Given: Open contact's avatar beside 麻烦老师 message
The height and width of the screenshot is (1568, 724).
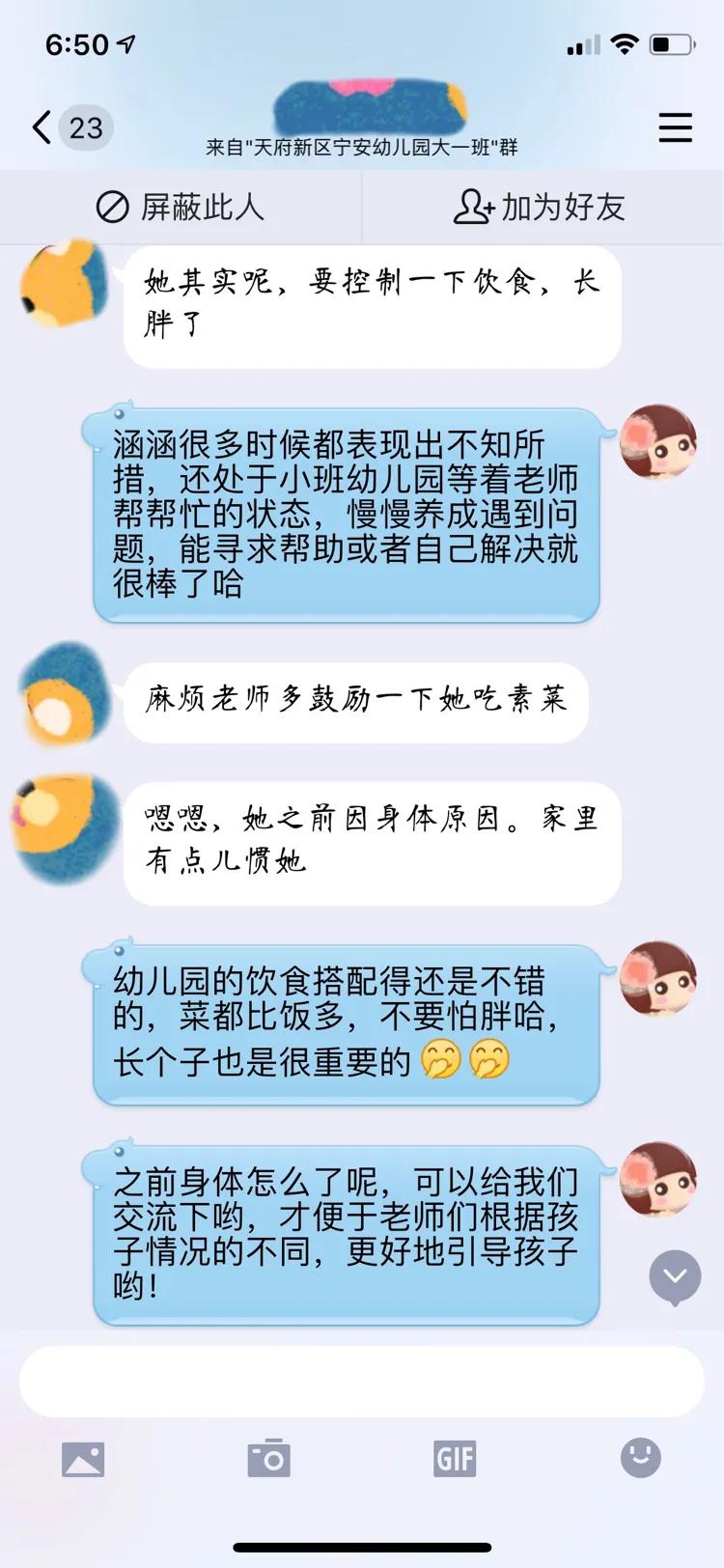Looking at the screenshot, I should click(65, 693).
